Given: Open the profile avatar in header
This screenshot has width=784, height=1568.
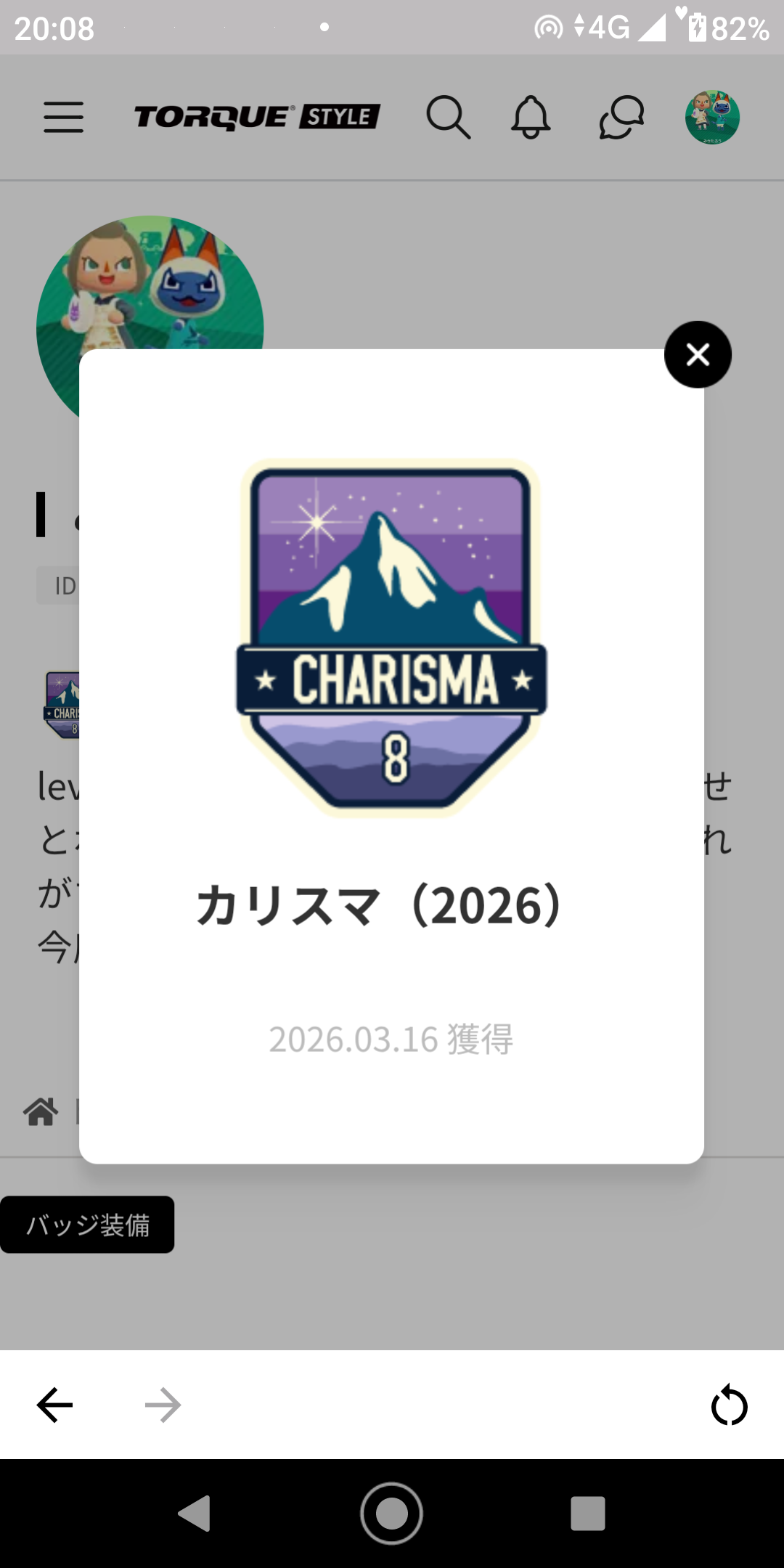Looking at the screenshot, I should [712, 117].
